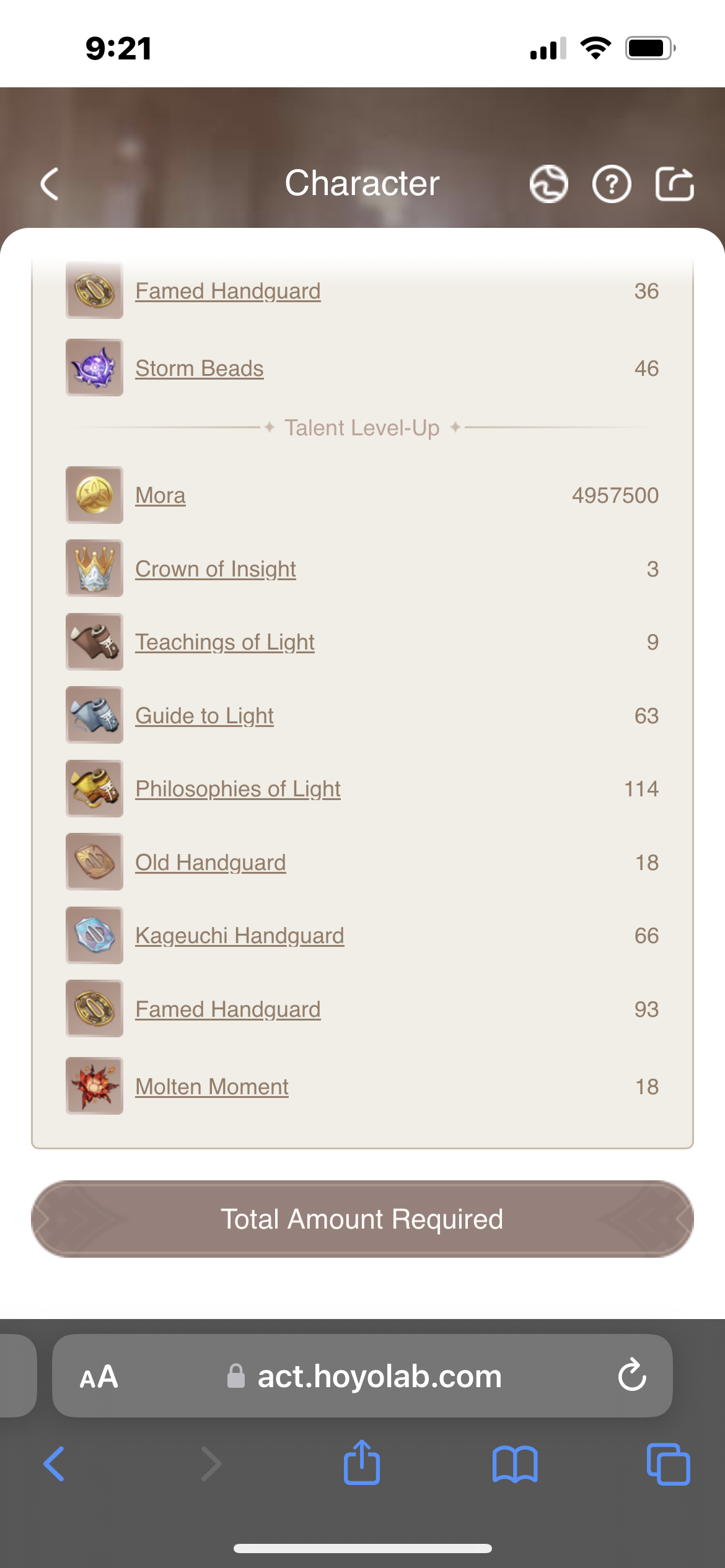
Task: Tap the Total Amount Required button
Action: (362, 1219)
